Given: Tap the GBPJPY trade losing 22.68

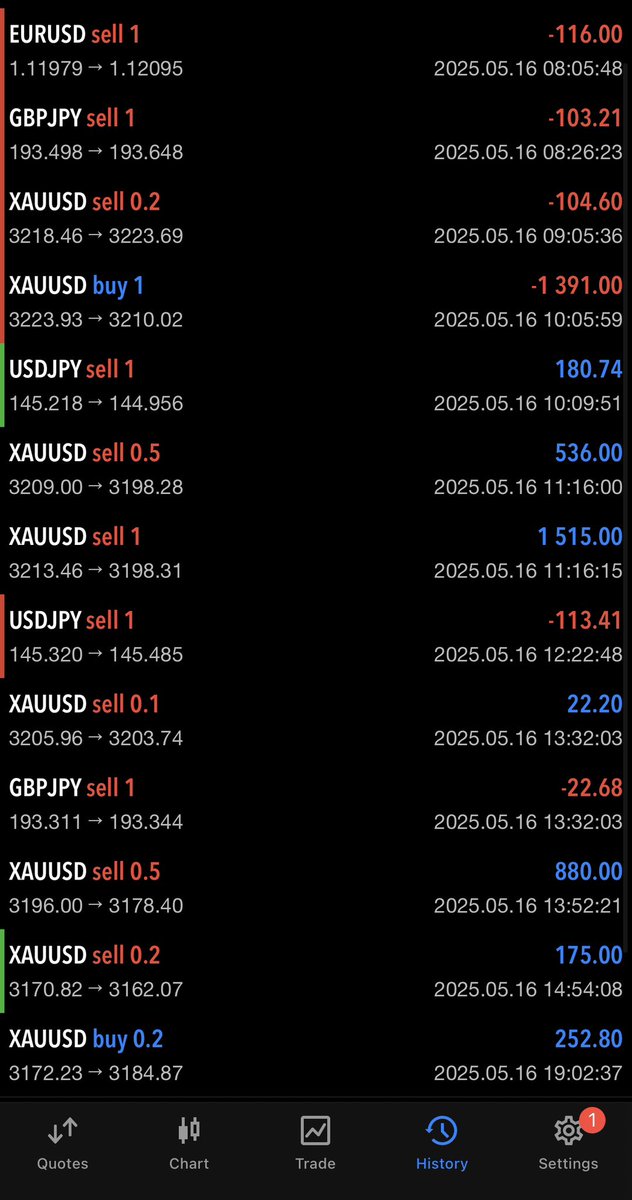Looking at the screenshot, I should (316, 804).
